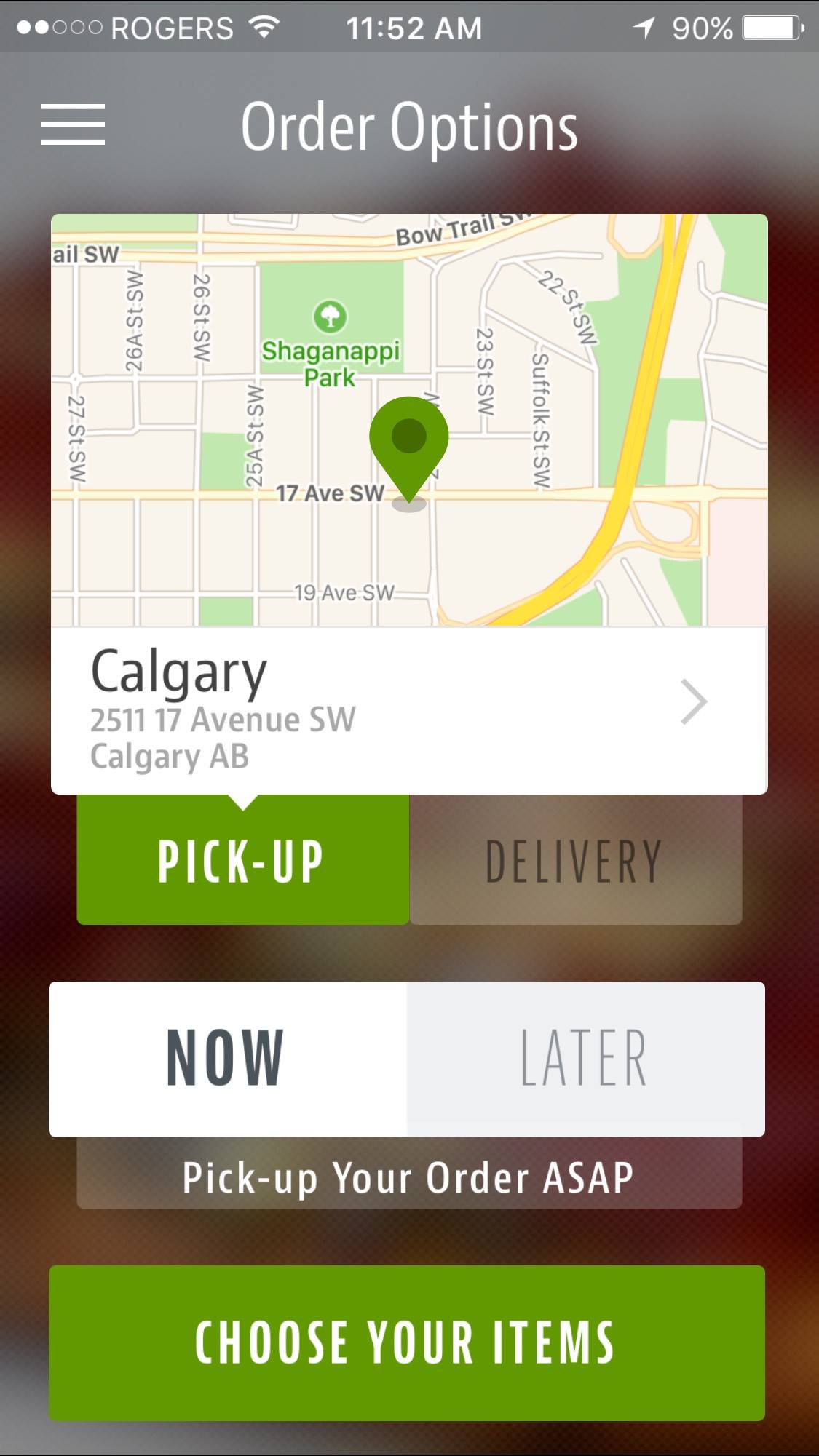Switch order timing to Later

point(585,1059)
